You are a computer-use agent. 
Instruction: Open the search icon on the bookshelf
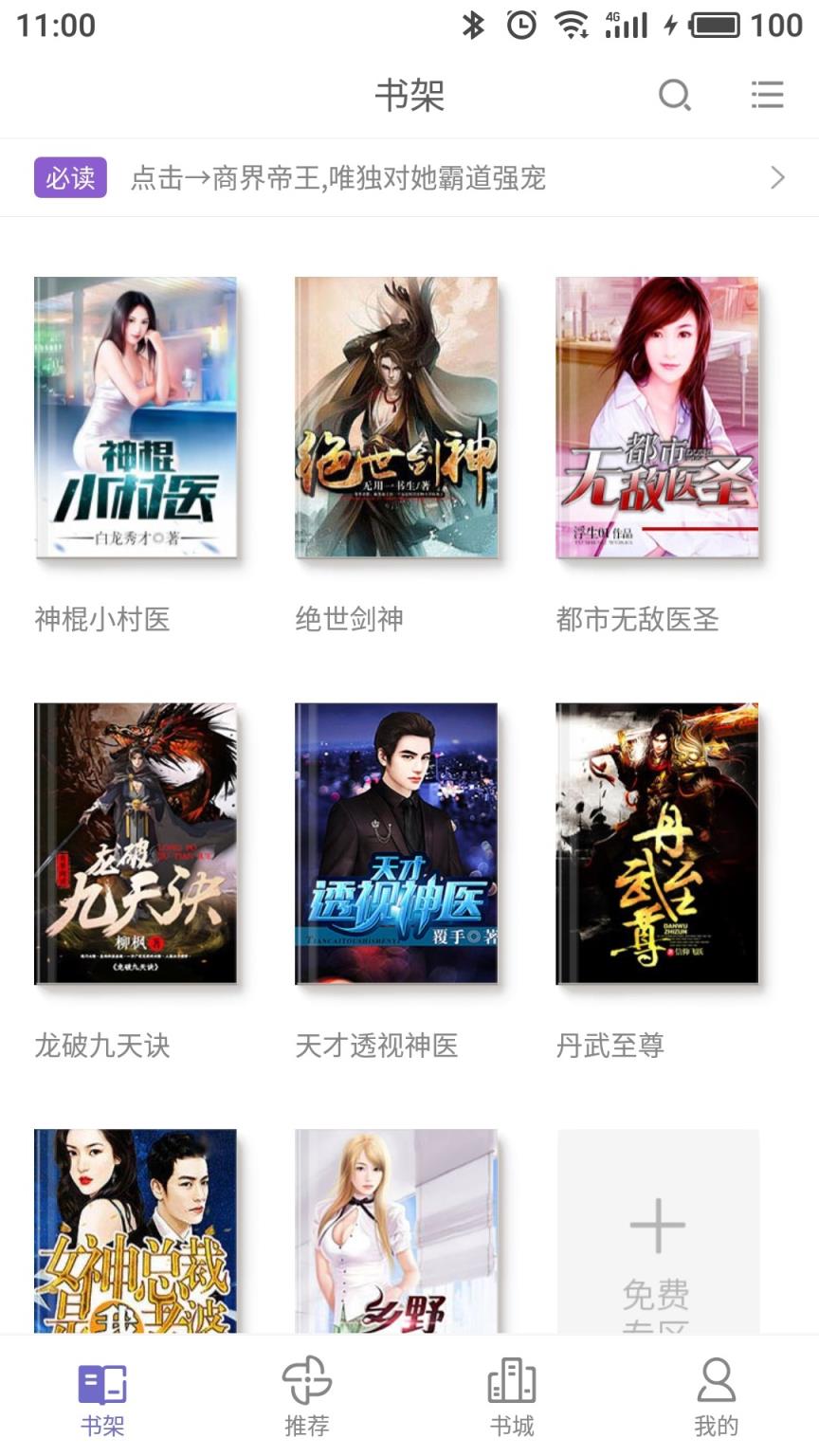(676, 96)
